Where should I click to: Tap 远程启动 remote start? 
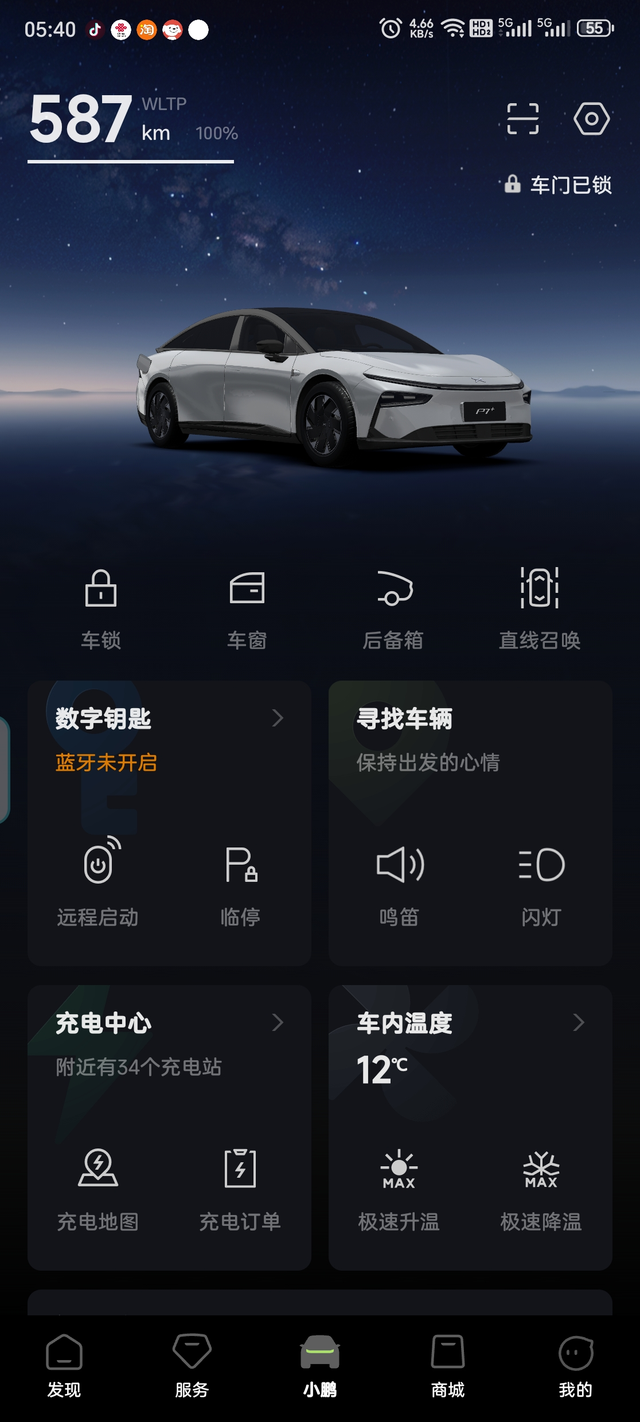(98, 880)
